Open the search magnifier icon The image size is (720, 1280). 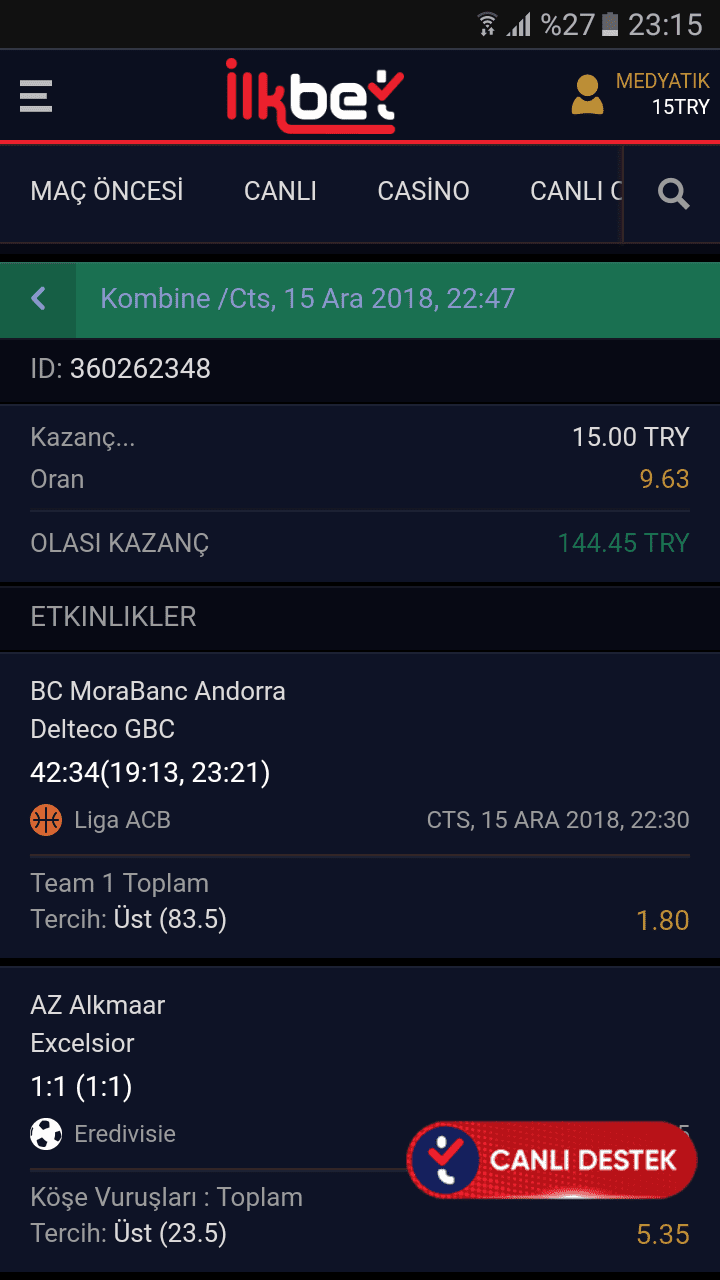pos(673,193)
